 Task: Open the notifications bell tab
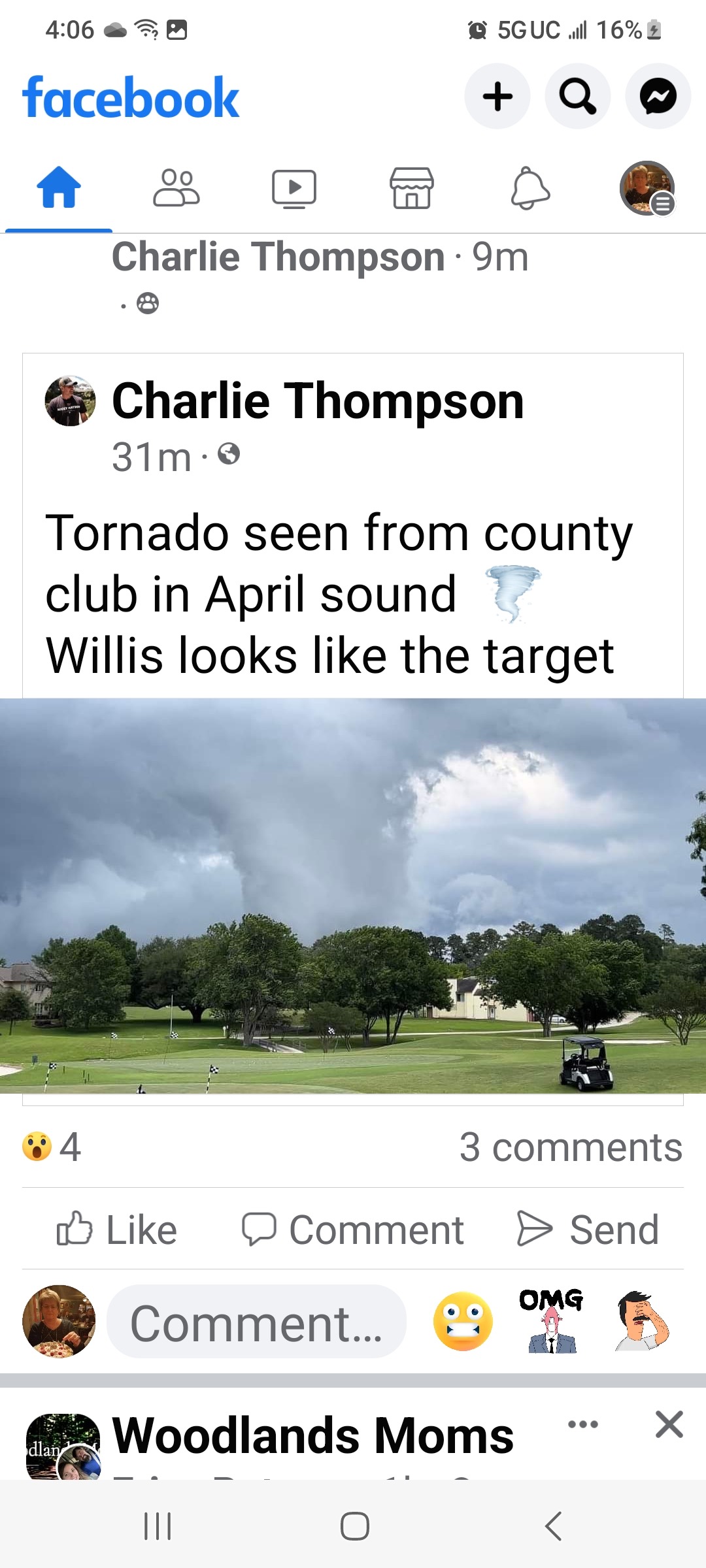pos(529,188)
